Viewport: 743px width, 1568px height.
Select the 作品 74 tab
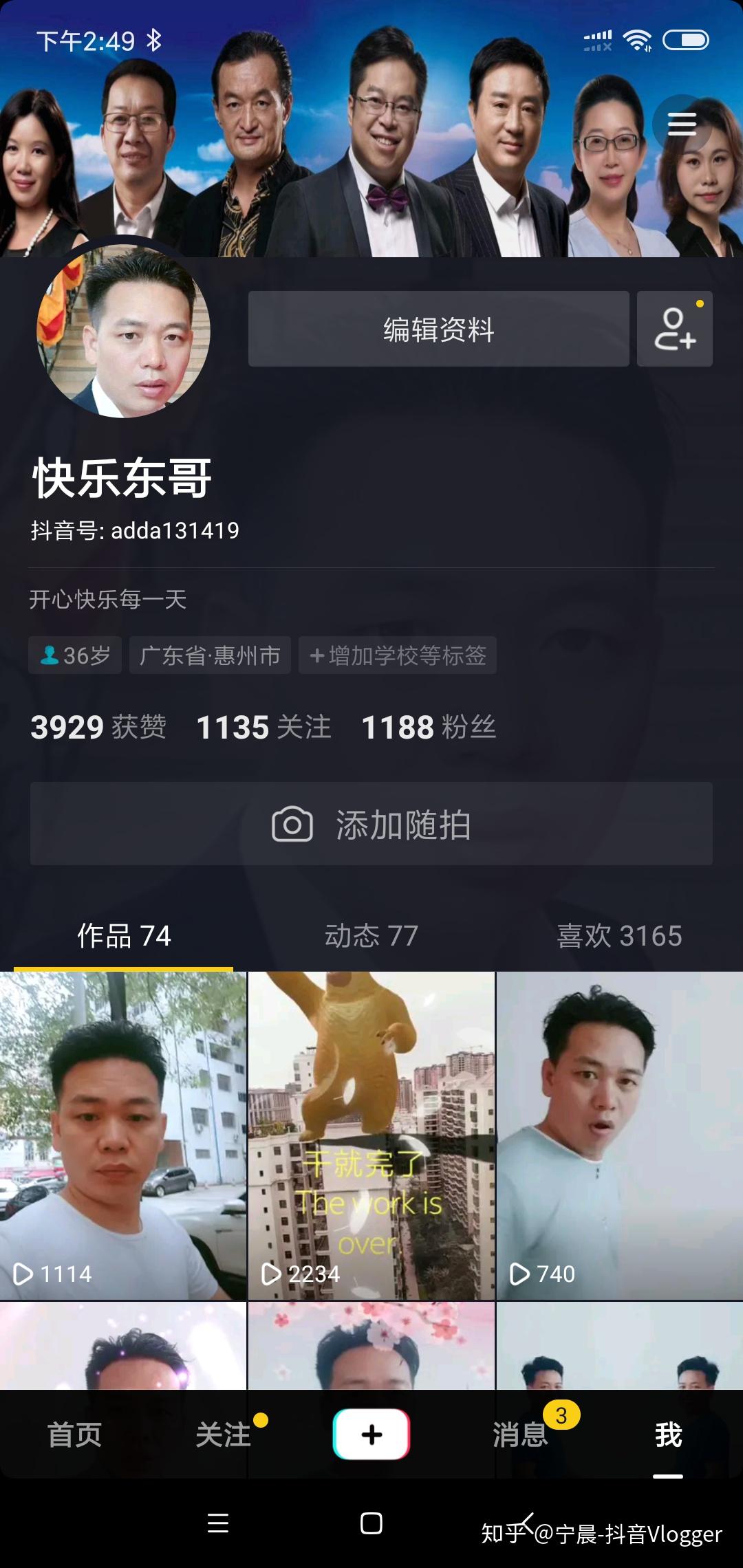click(124, 936)
